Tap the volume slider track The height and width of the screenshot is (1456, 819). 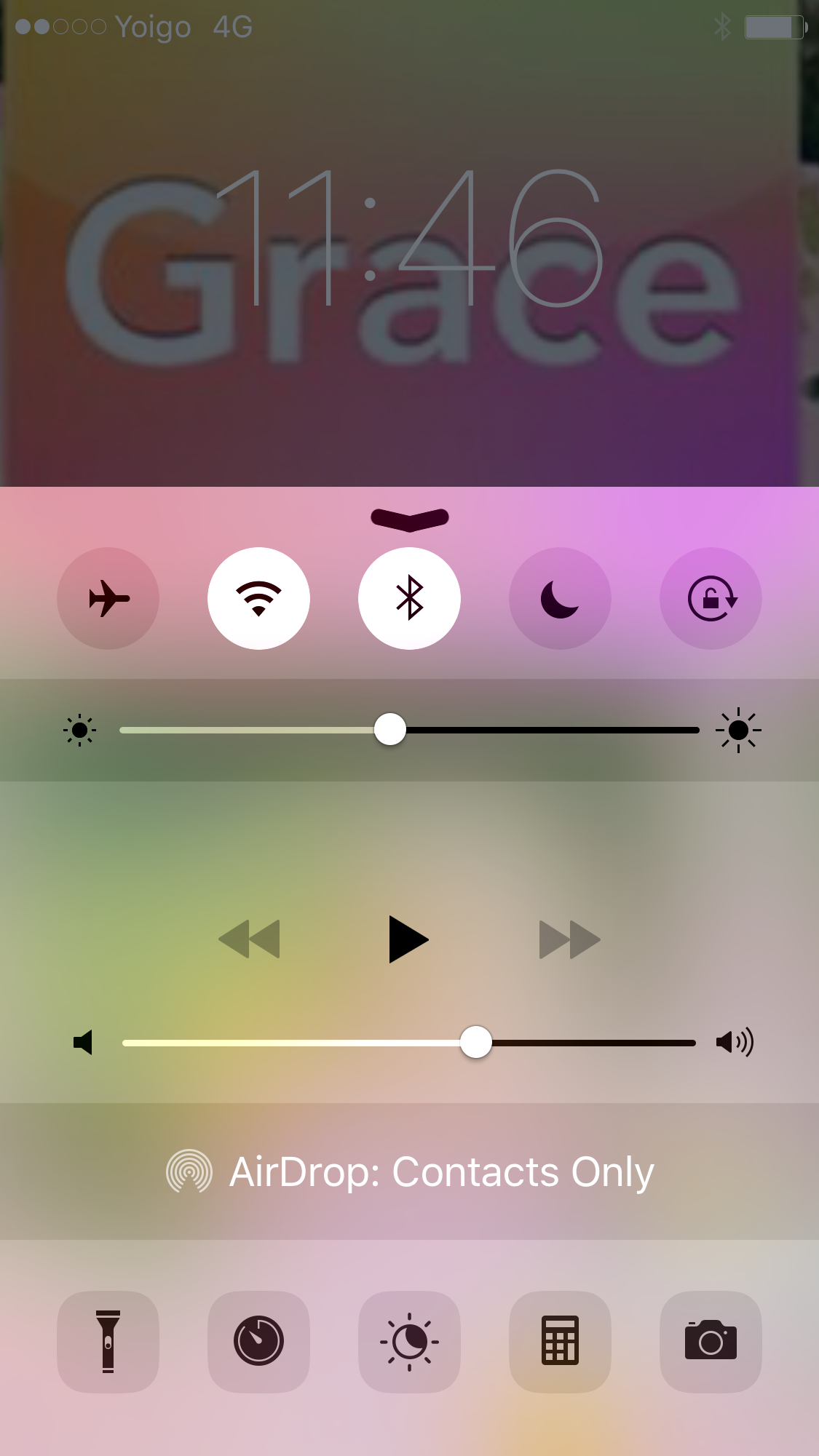point(409,1043)
